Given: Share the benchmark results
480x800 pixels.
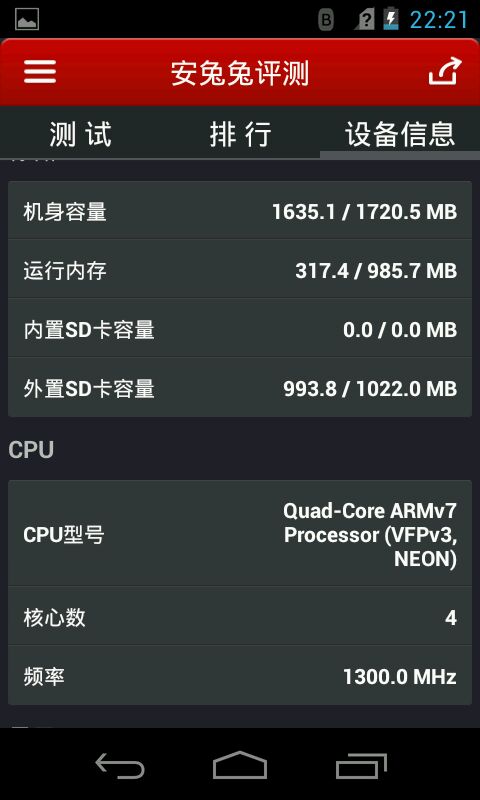Looking at the screenshot, I should [x=444, y=71].
